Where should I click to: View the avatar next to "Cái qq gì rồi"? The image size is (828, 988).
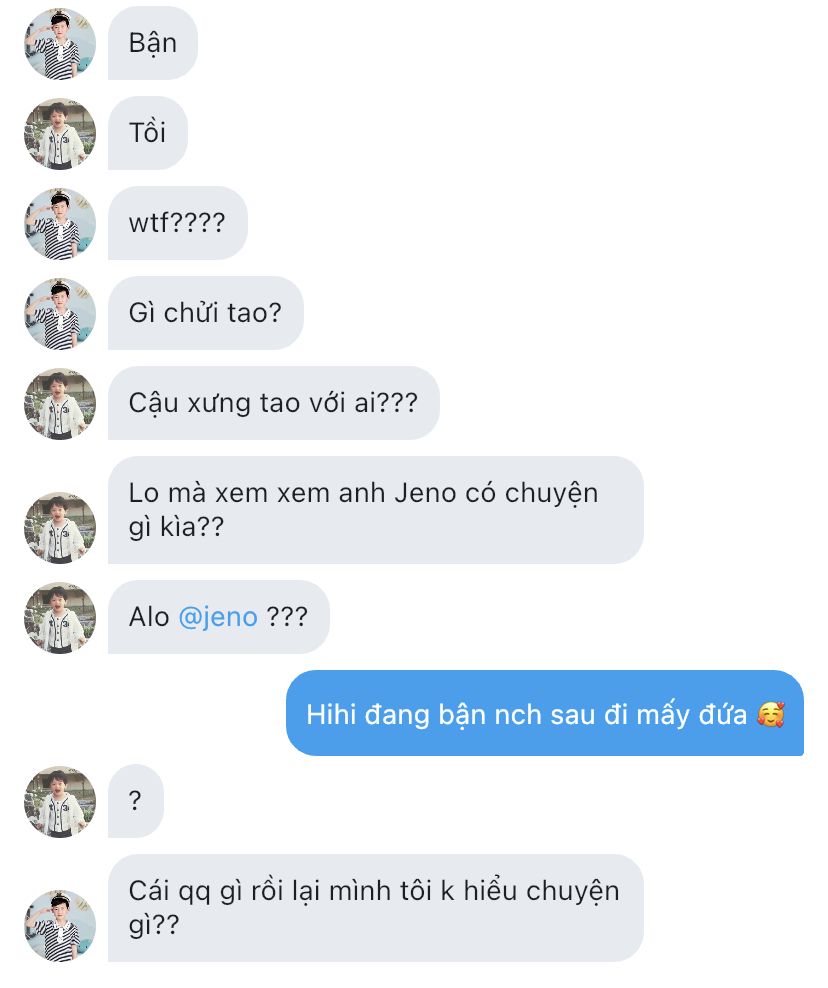coord(60,925)
